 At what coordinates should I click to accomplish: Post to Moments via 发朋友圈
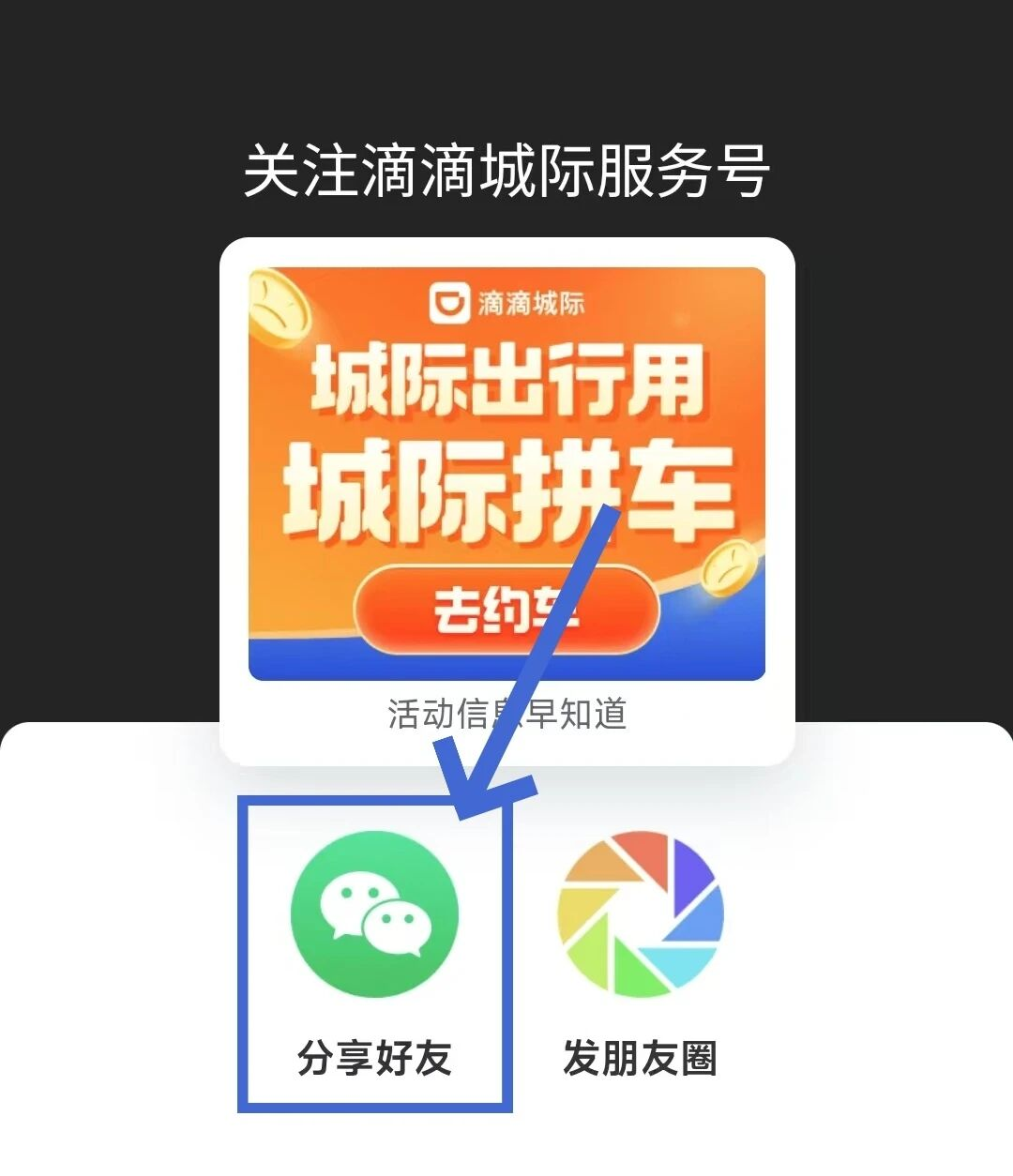click(641, 914)
